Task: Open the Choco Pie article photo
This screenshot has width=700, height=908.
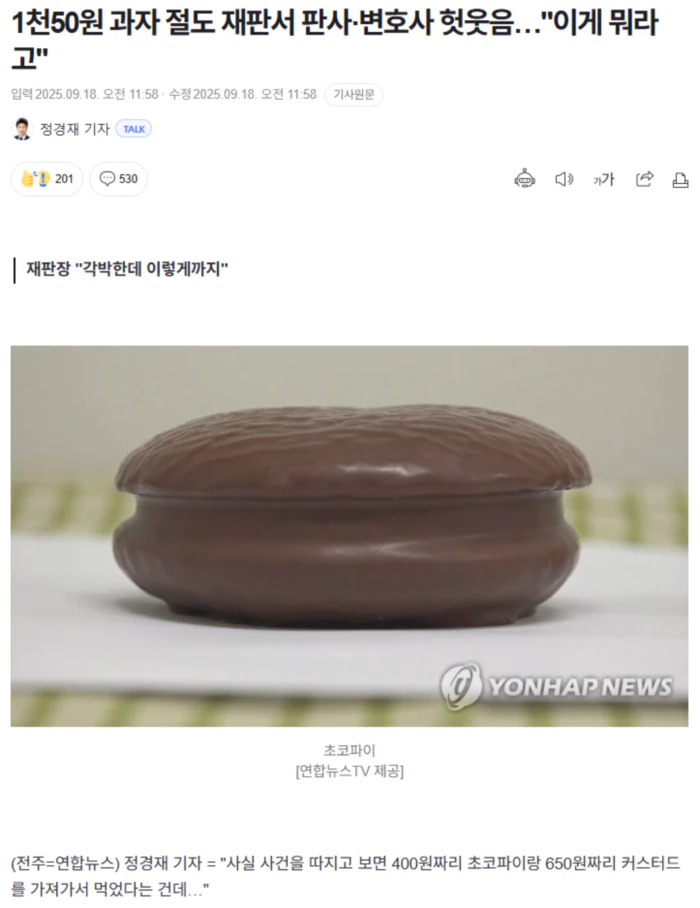Action: coord(349,535)
